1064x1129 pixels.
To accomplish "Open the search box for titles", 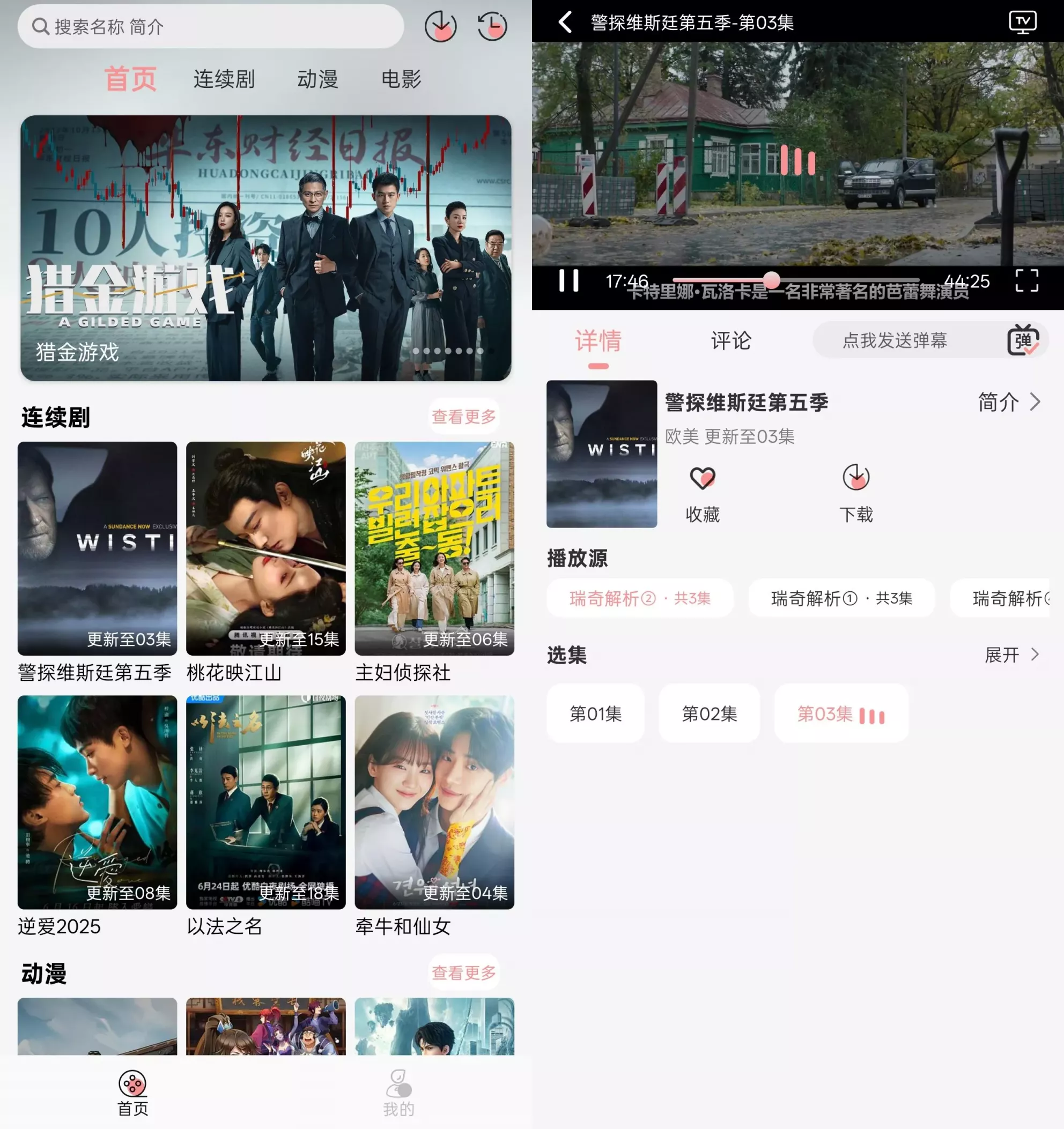I will (210, 27).
